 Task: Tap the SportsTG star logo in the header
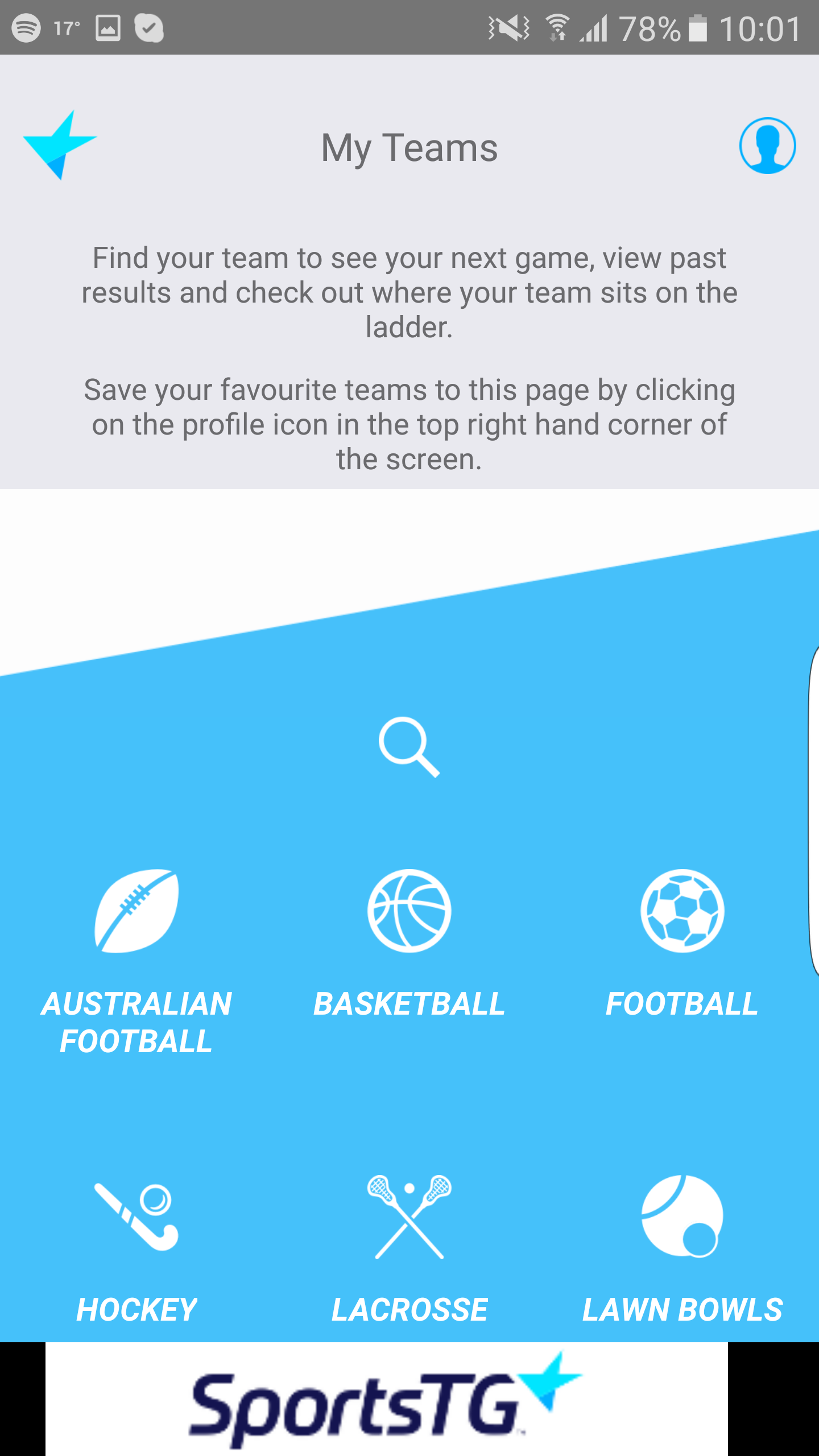click(x=59, y=145)
